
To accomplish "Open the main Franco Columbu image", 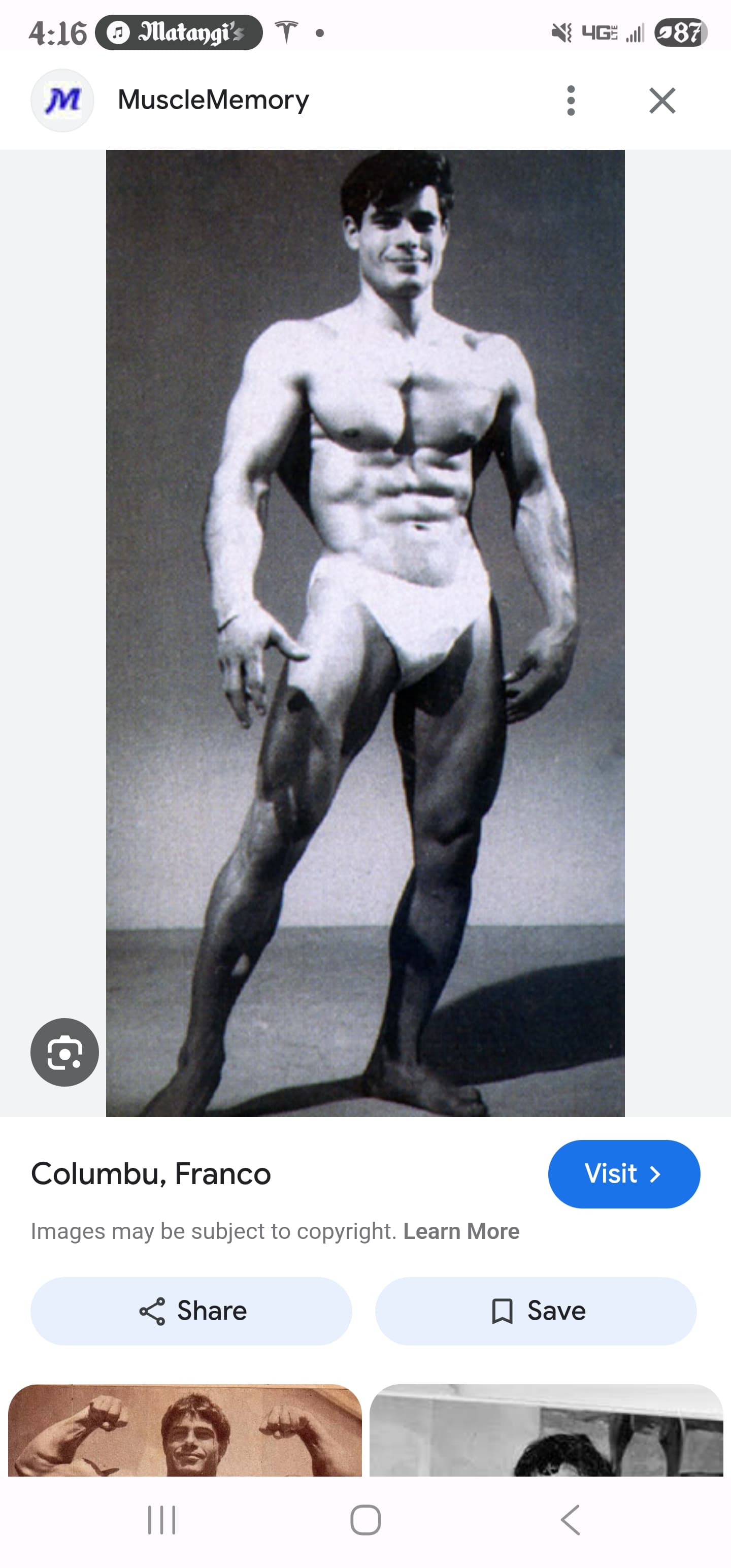I will 365,633.
